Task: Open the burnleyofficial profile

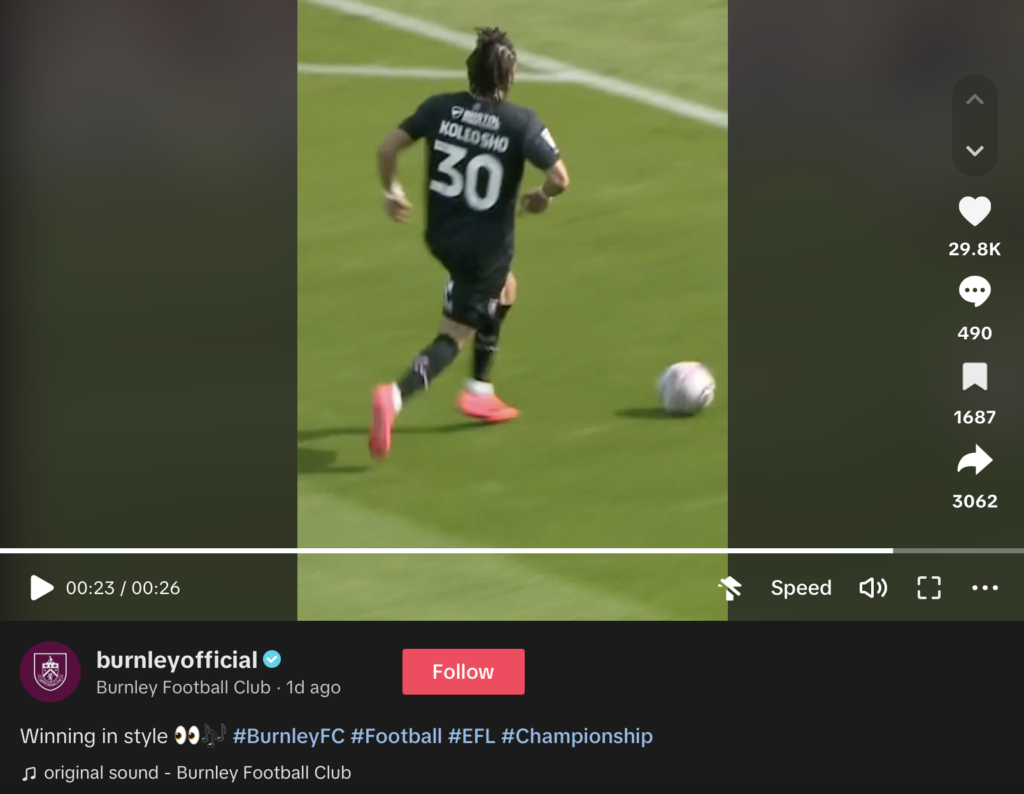Action: [177, 660]
